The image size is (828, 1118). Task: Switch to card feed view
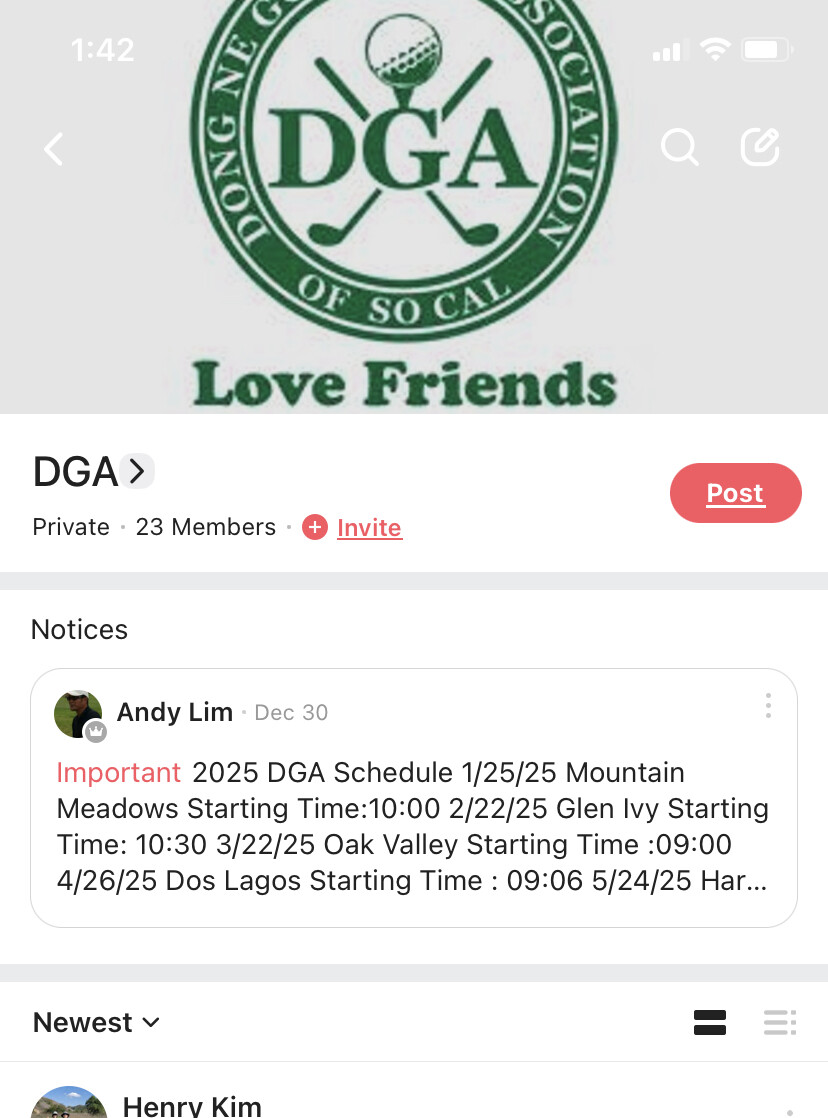[710, 1022]
